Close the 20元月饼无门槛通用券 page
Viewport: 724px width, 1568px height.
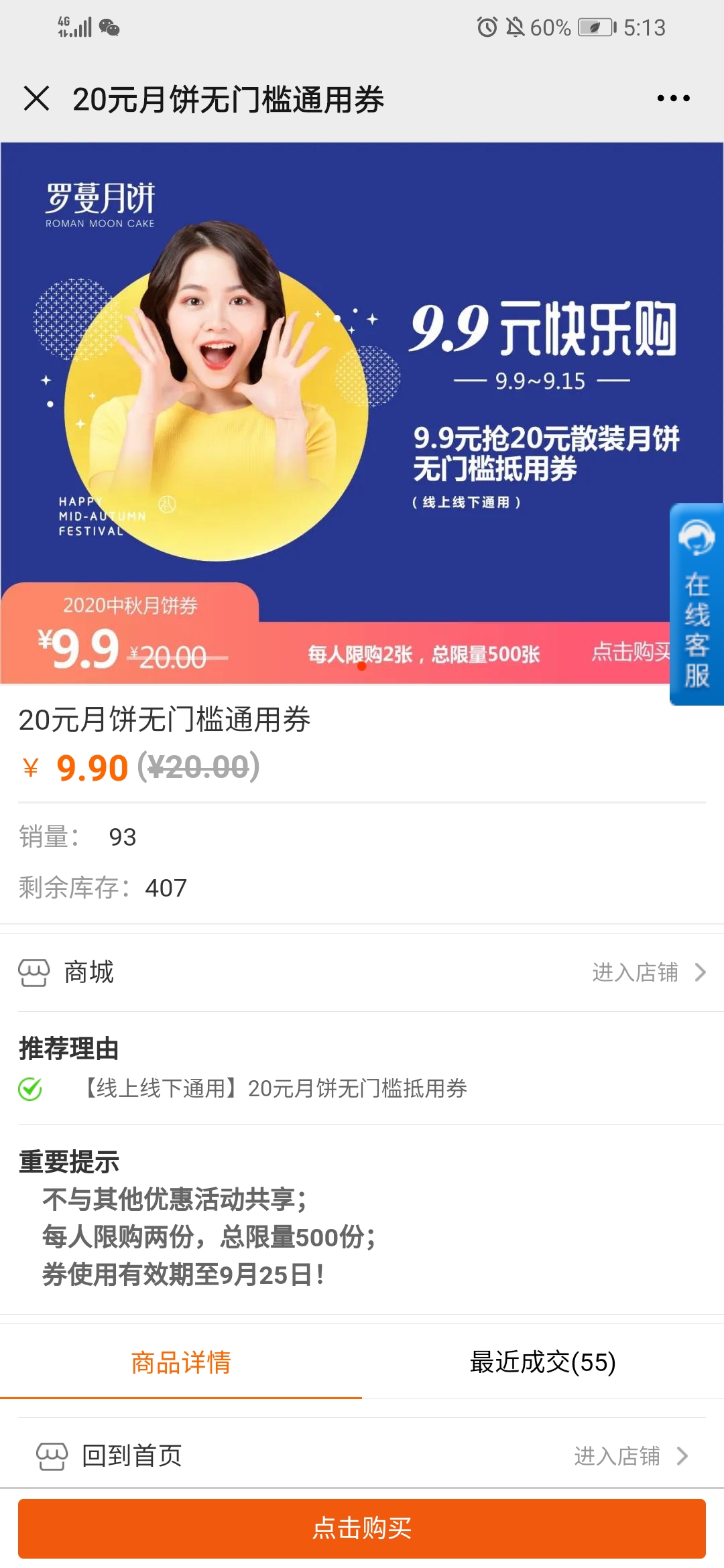click(x=36, y=99)
